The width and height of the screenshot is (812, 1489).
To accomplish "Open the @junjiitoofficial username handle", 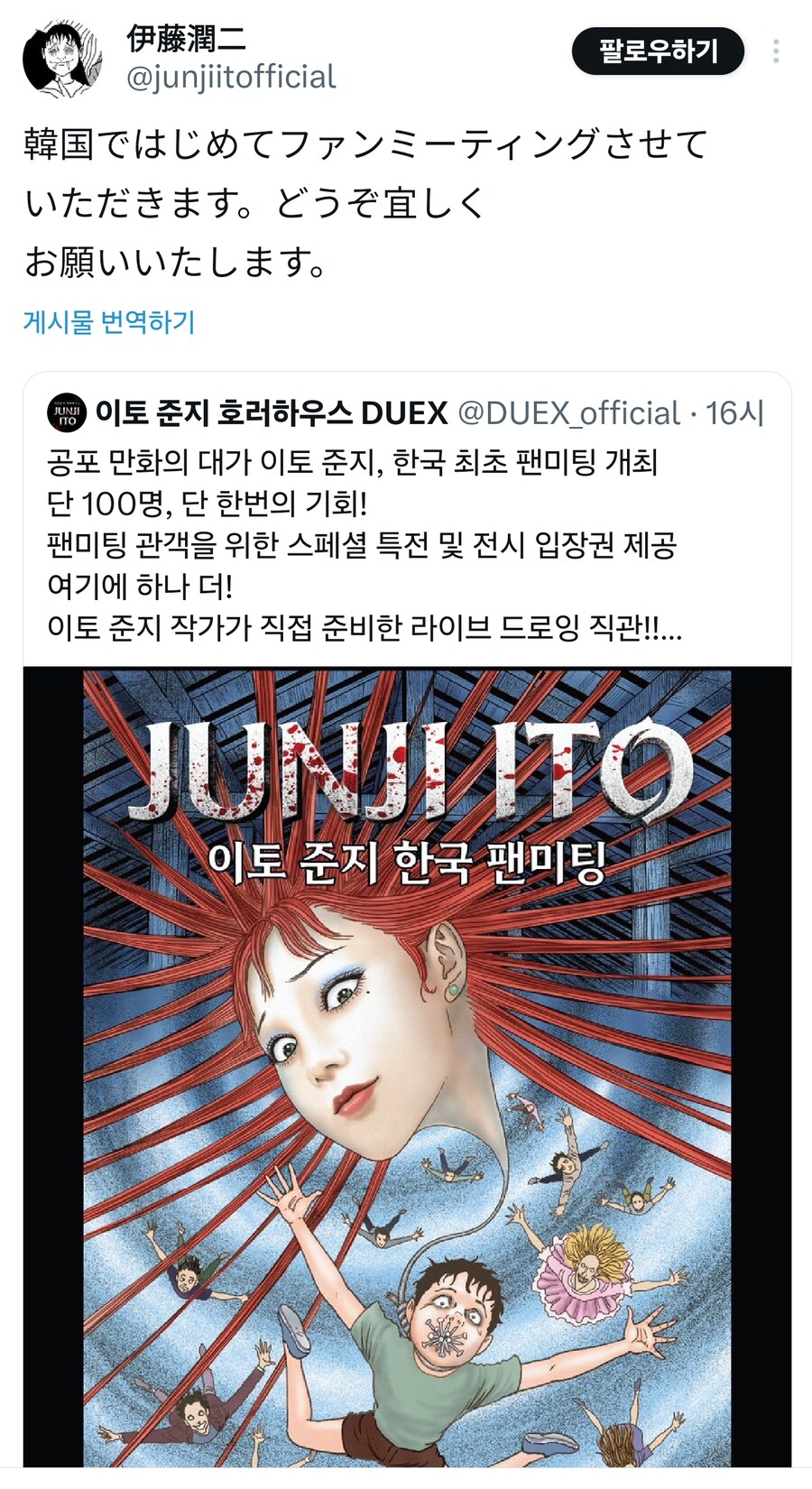I will 232,78.
